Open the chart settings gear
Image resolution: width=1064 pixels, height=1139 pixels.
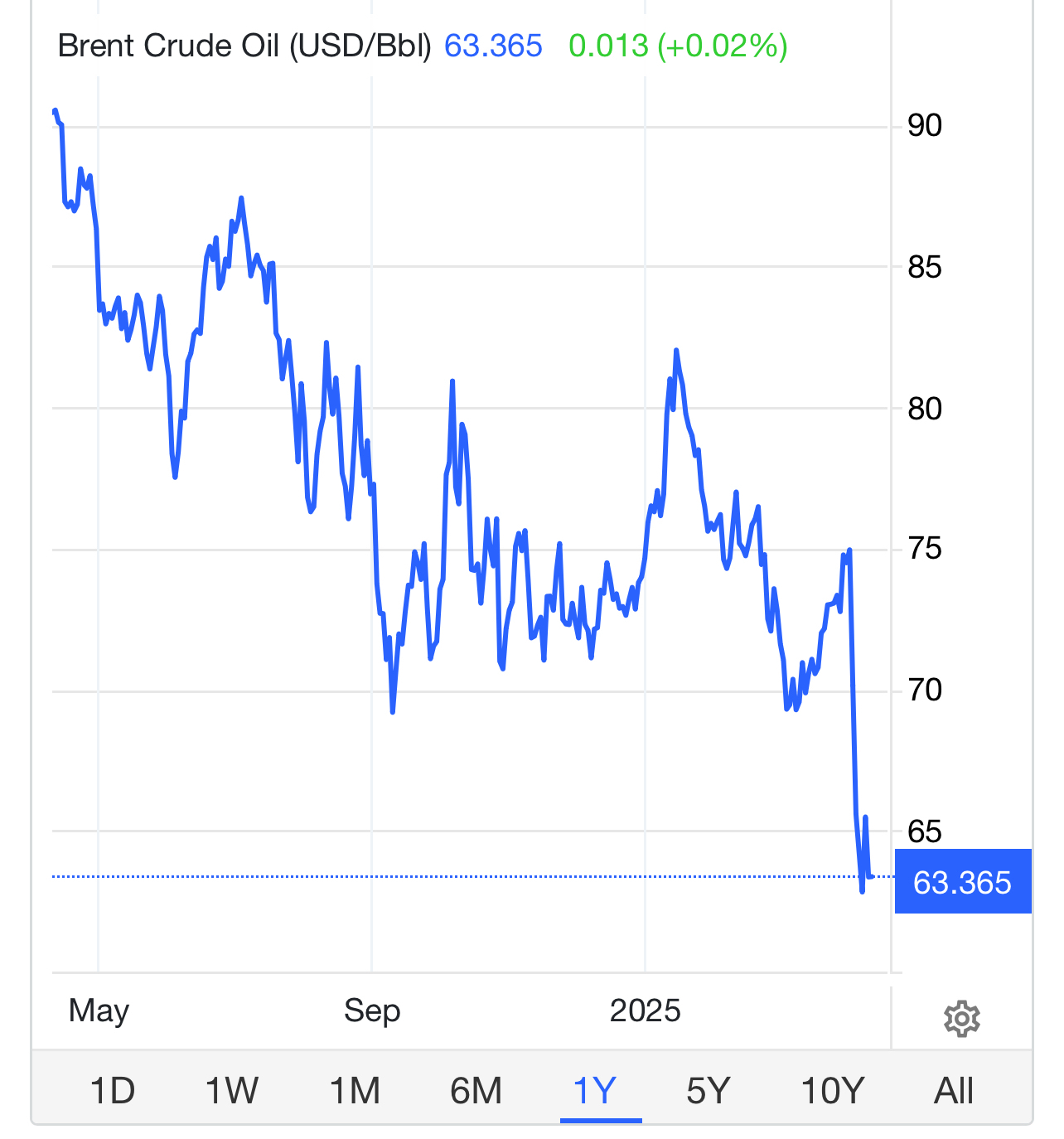[x=961, y=1018]
